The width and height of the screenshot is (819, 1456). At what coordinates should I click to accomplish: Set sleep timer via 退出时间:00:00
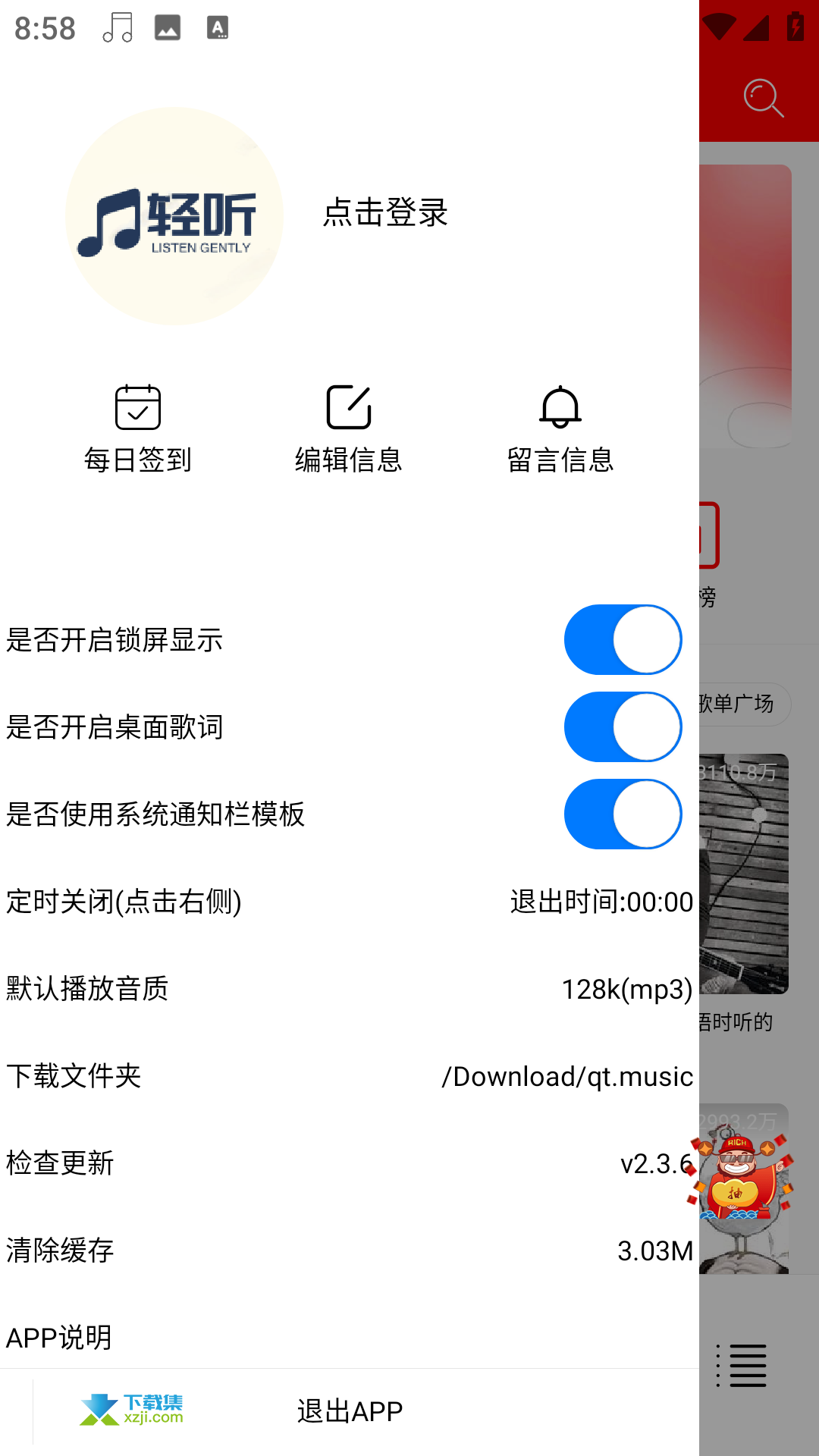point(601,902)
